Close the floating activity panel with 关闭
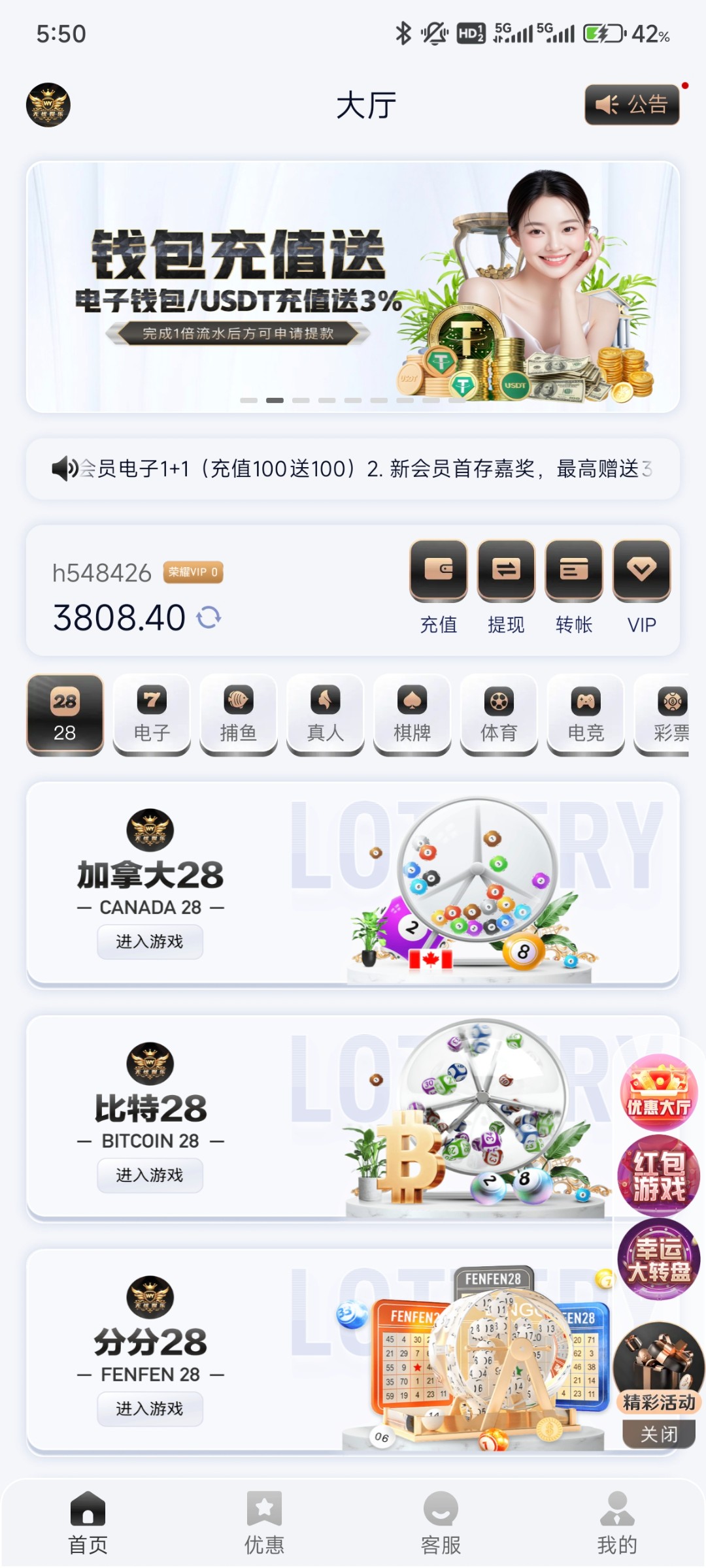This screenshot has width=706, height=1568. click(658, 1434)
